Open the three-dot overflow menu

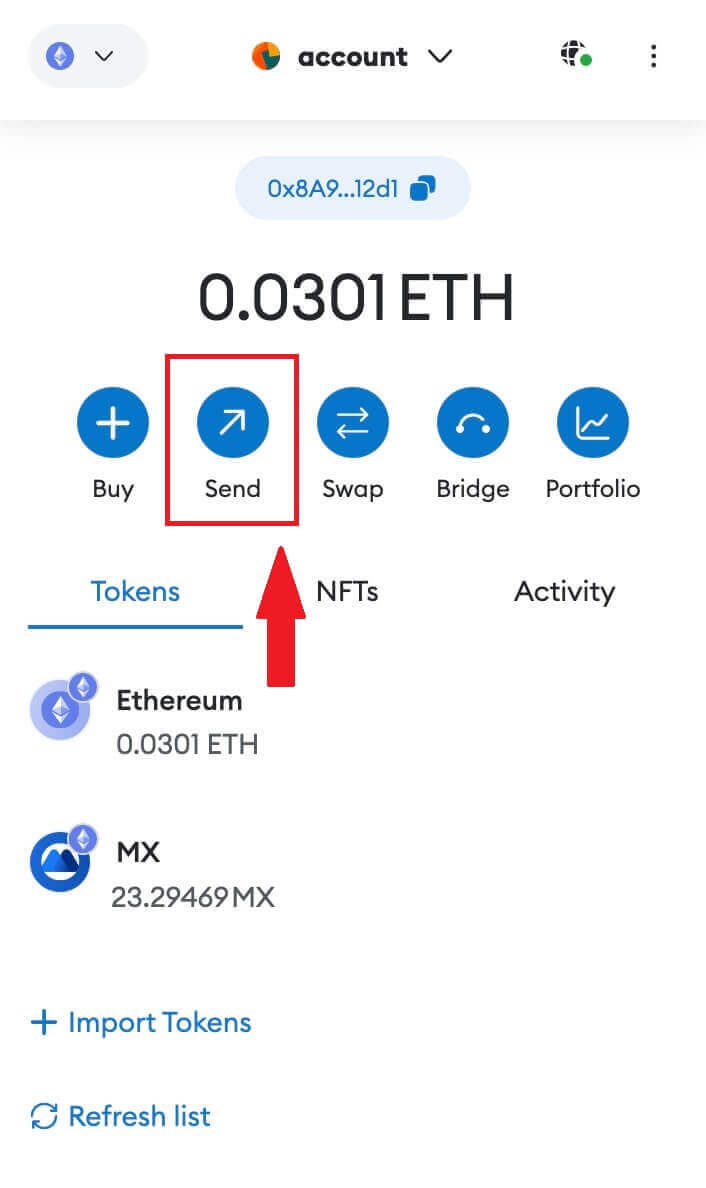tap(653, 56)
